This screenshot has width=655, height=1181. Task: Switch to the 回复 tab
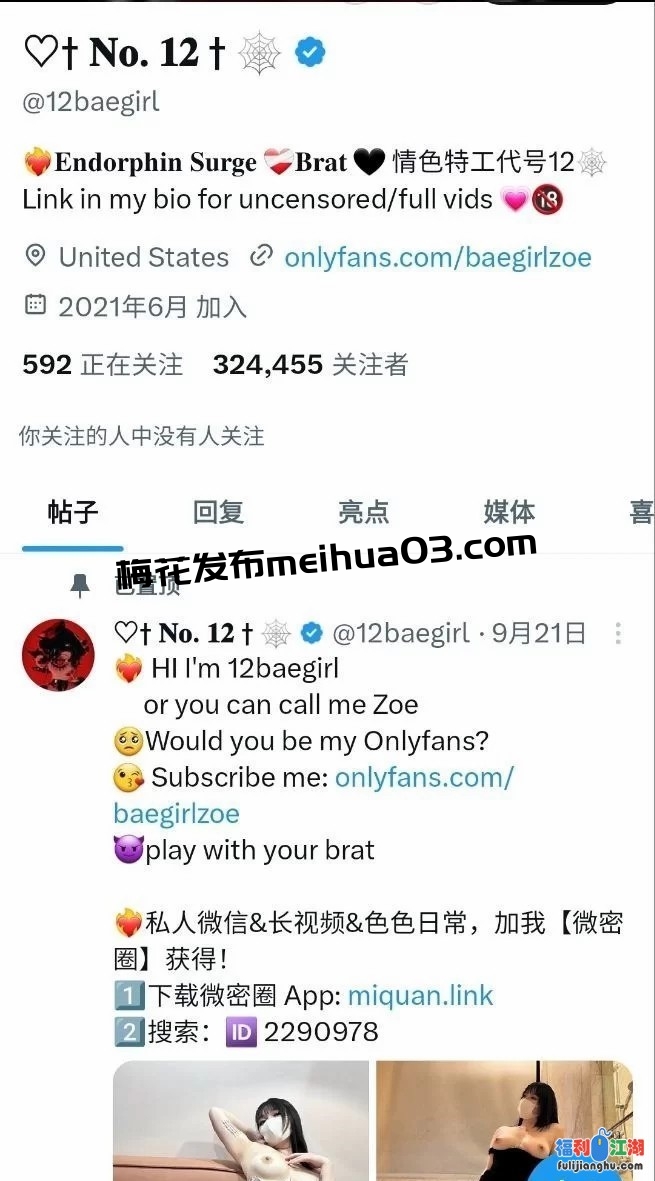(218, 512)
